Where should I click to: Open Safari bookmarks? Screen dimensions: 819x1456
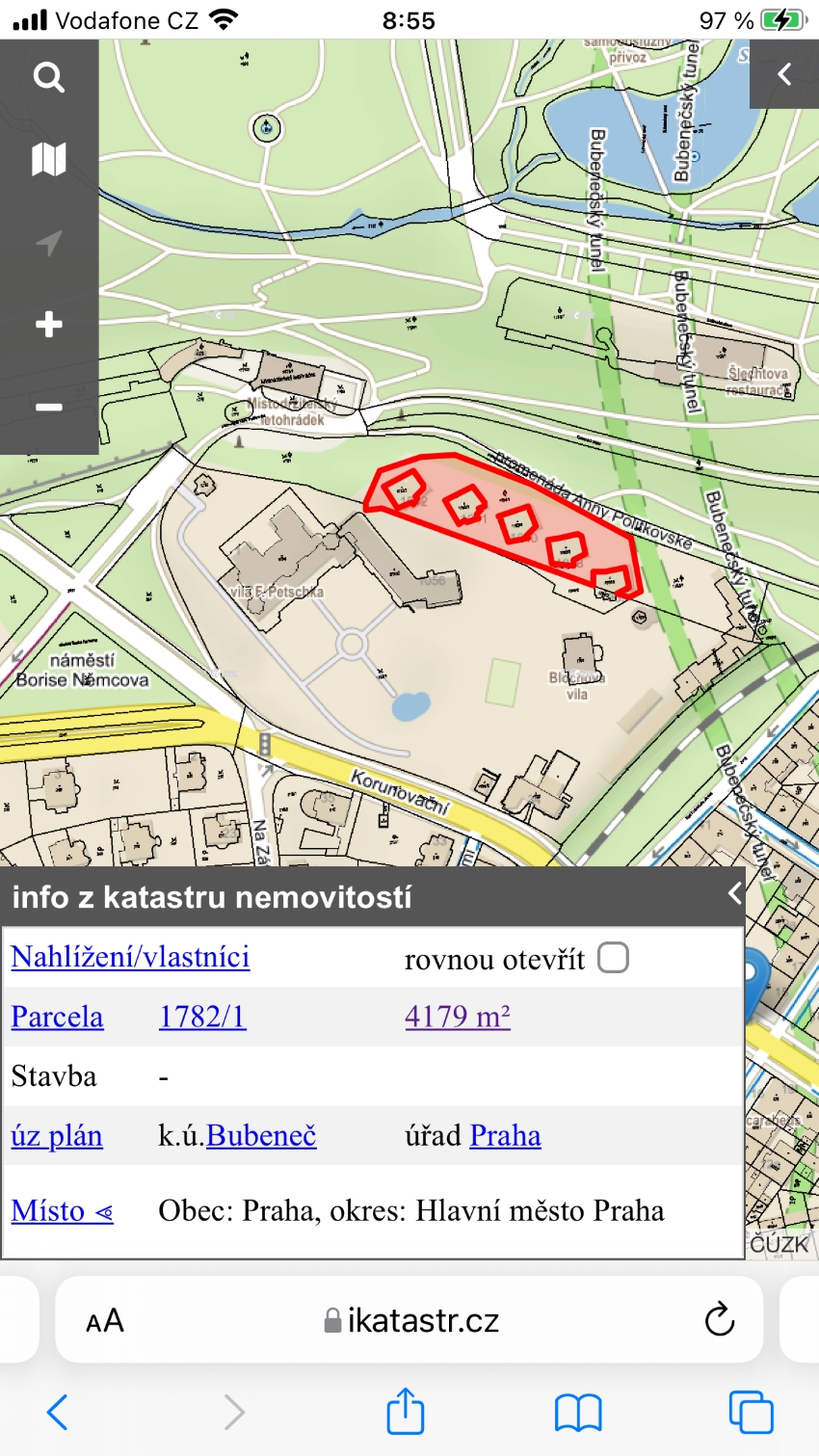pyautogui.click(x=578, y=1413)
